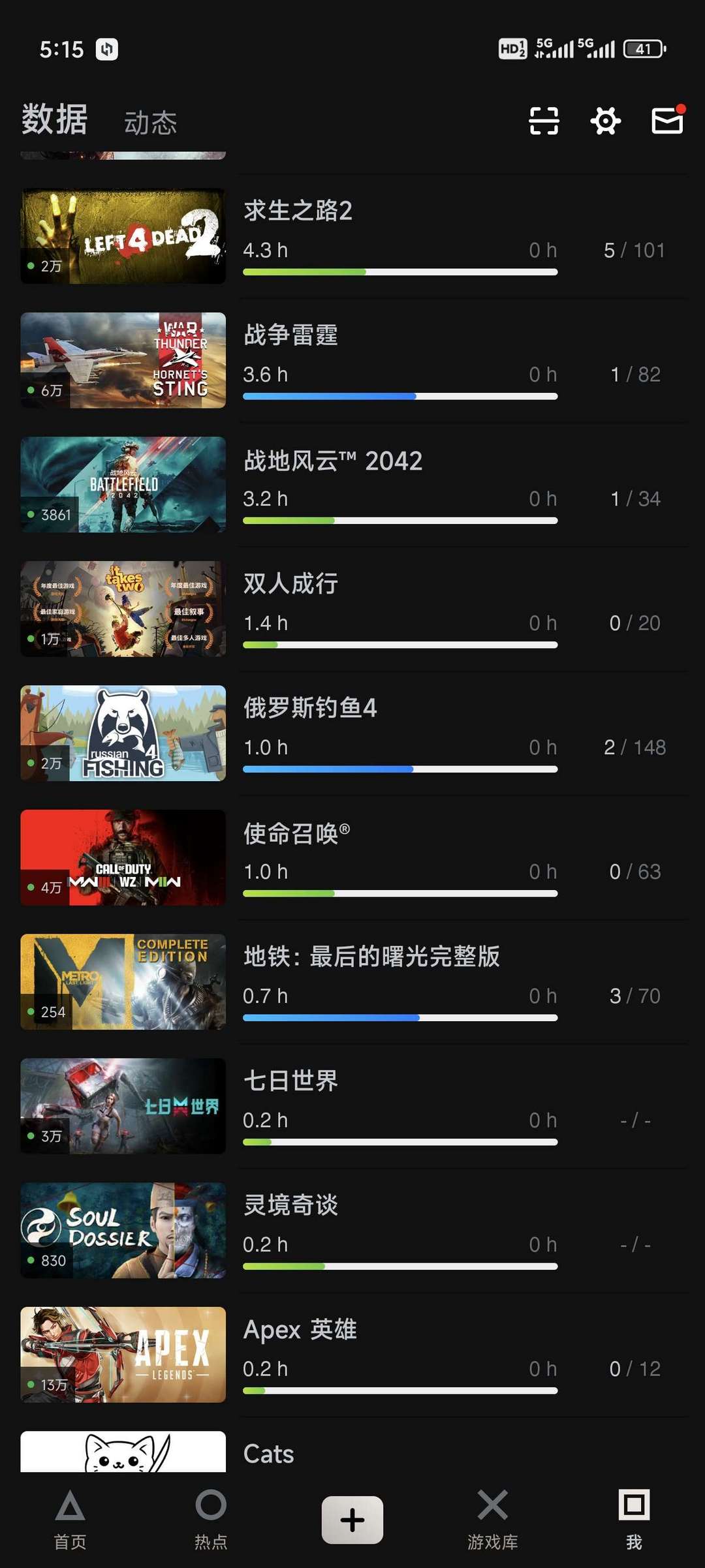Go to the 首页 tab
Viewport: 705px width, 1568px height.
point(70,1520)
